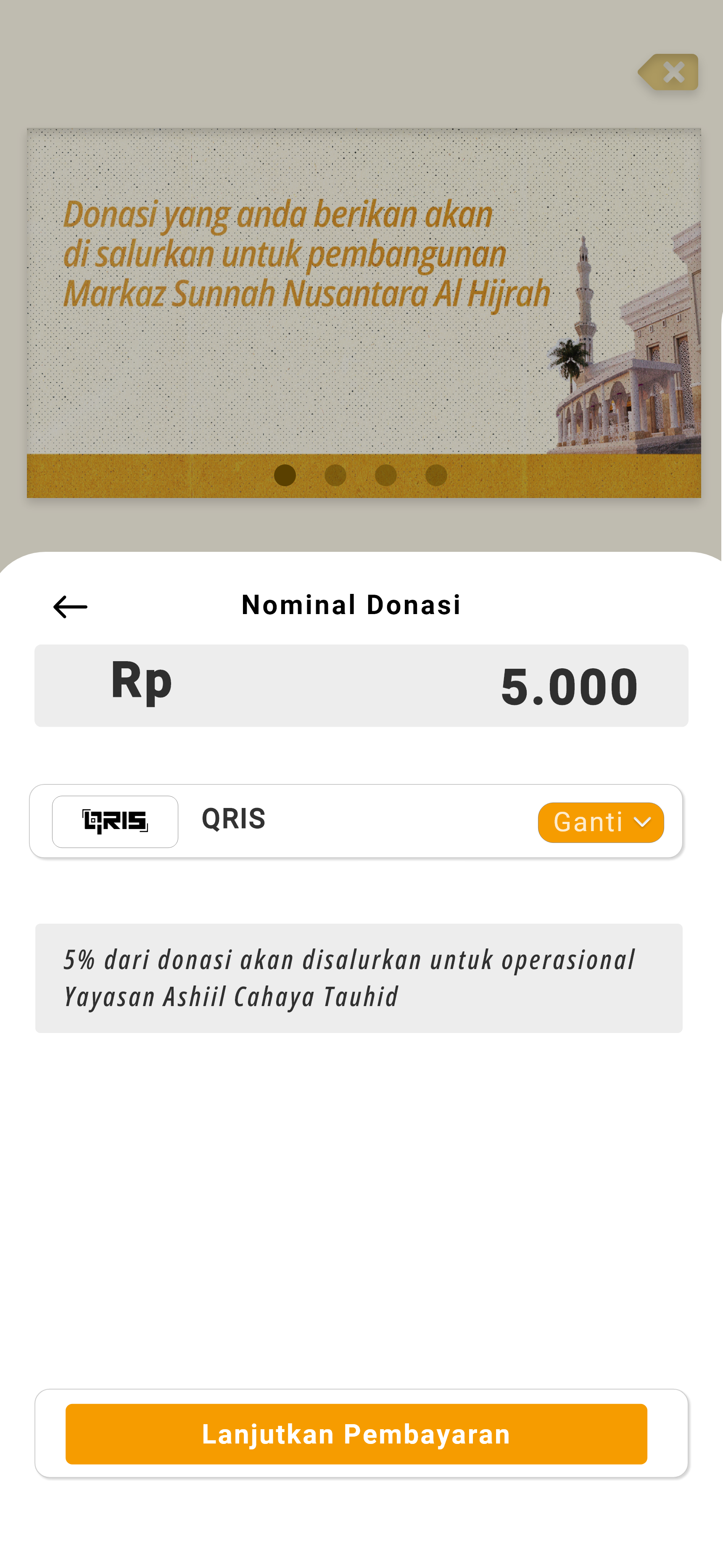
Task: Tap Lanjutkan Pembayaran to continue payment
Action: (x=356, y=1433)
